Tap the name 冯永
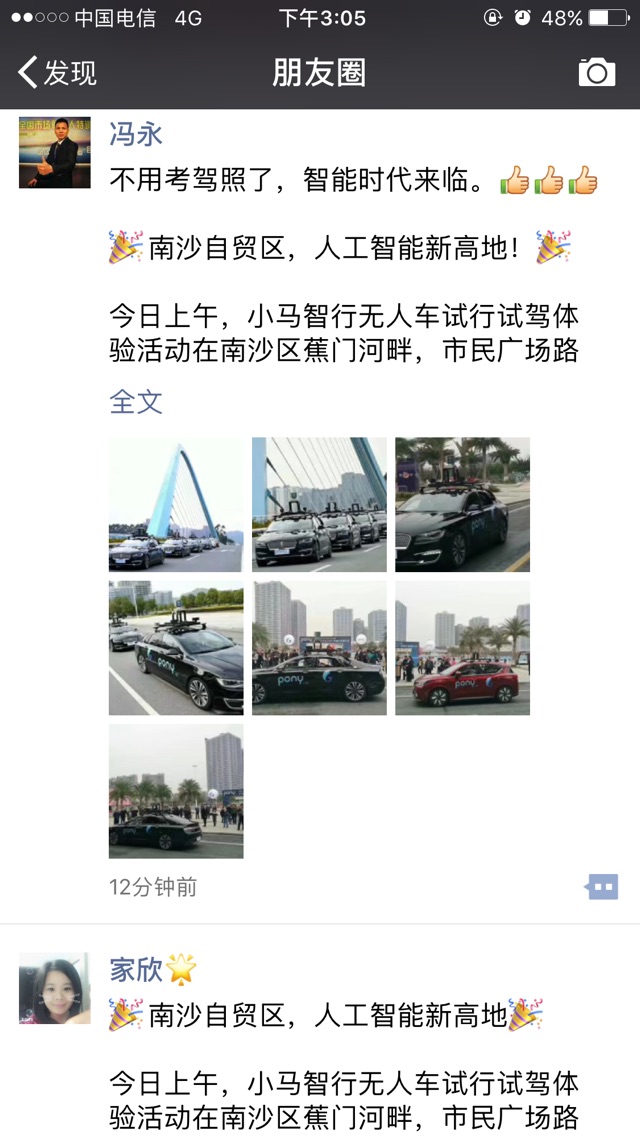Screen dimensions: 640x1138 pos(136,134)
